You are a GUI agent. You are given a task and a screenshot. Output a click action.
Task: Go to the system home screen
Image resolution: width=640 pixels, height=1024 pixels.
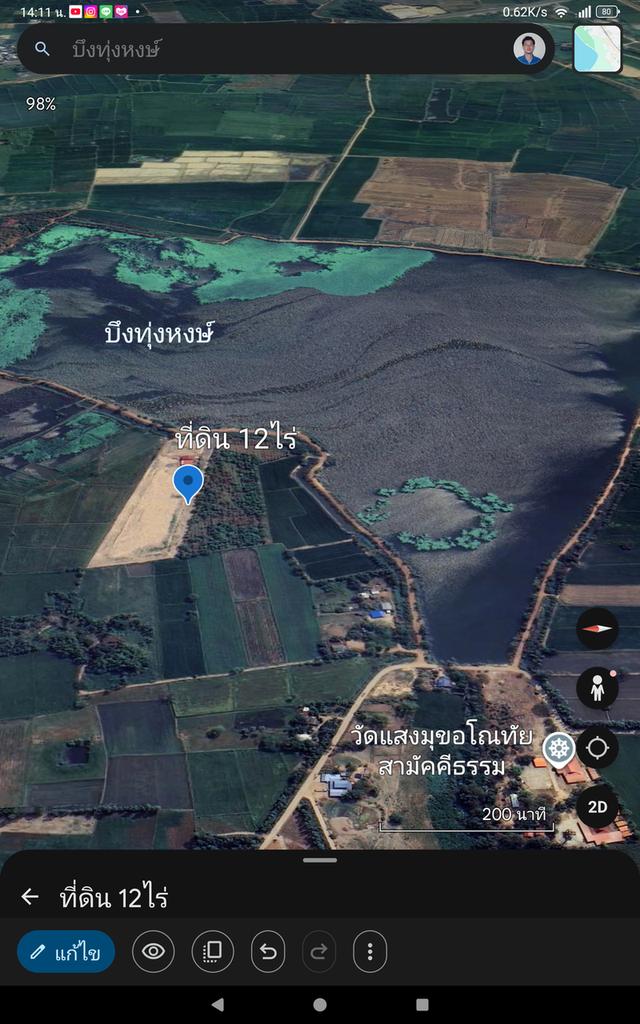[320, 1004]
